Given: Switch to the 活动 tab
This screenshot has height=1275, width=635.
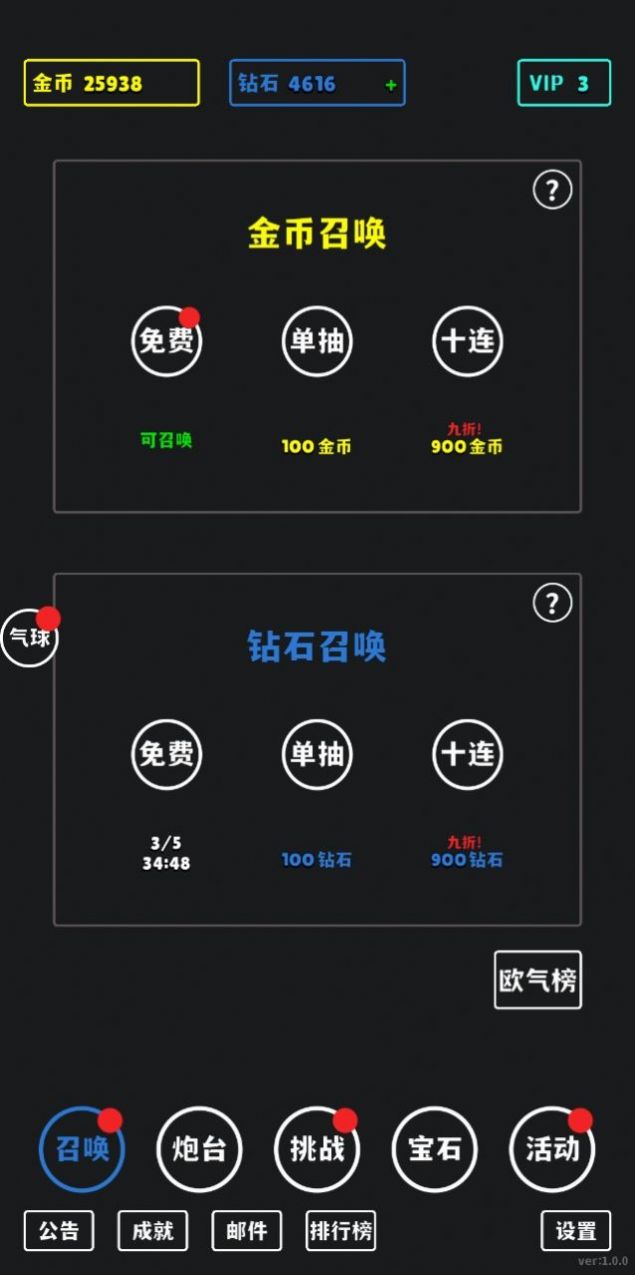Looking at the screenshot, I should pos(552,1149).
